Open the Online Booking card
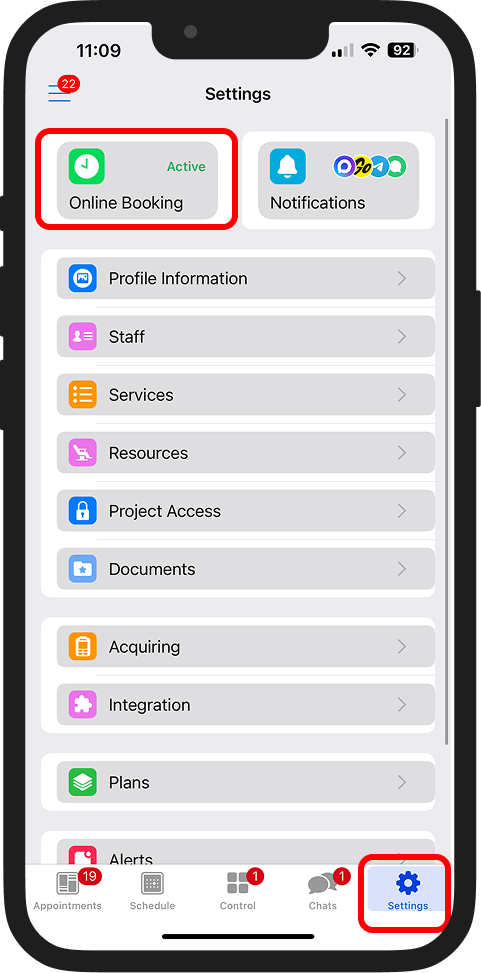481x973 pixels. coord(137,180)
